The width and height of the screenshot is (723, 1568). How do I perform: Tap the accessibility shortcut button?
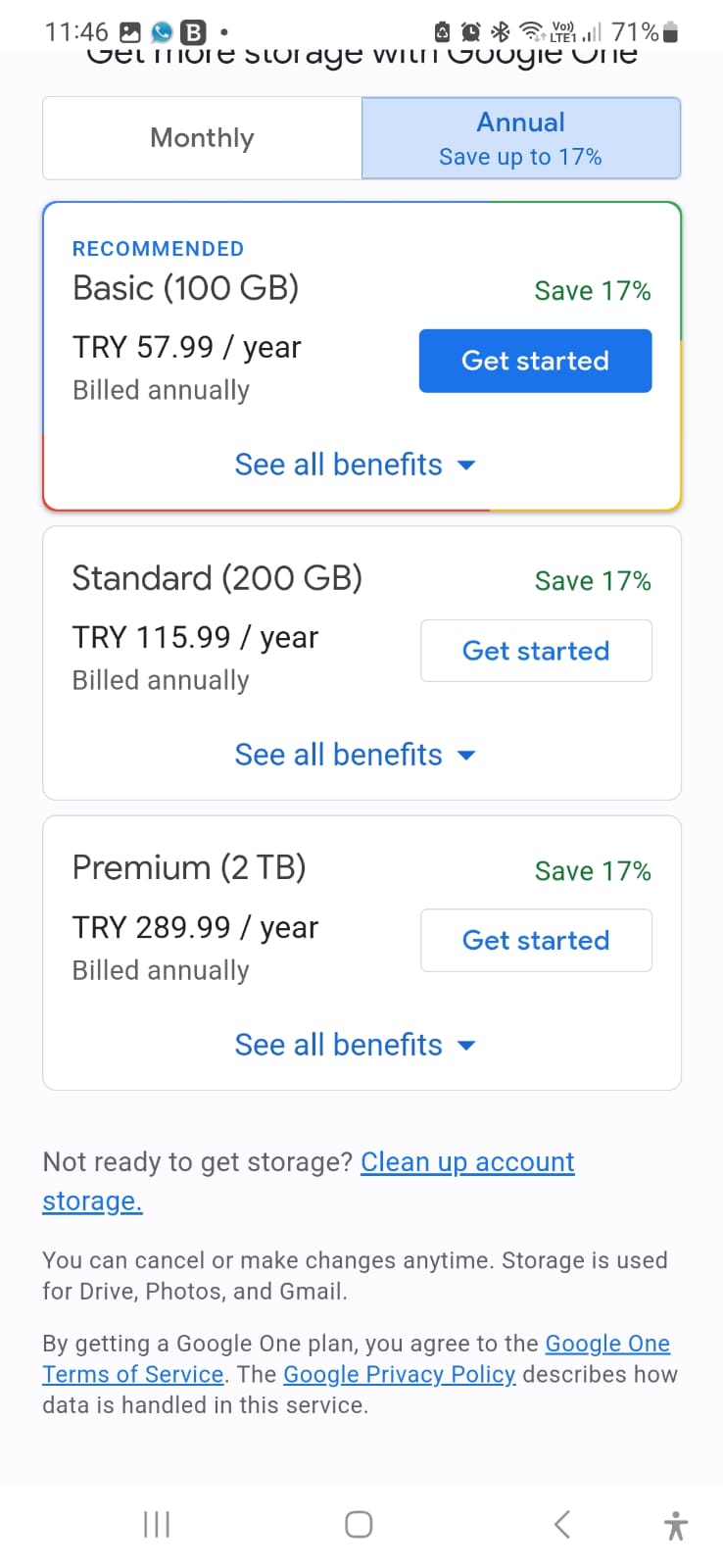click(x=675, y=1525)
